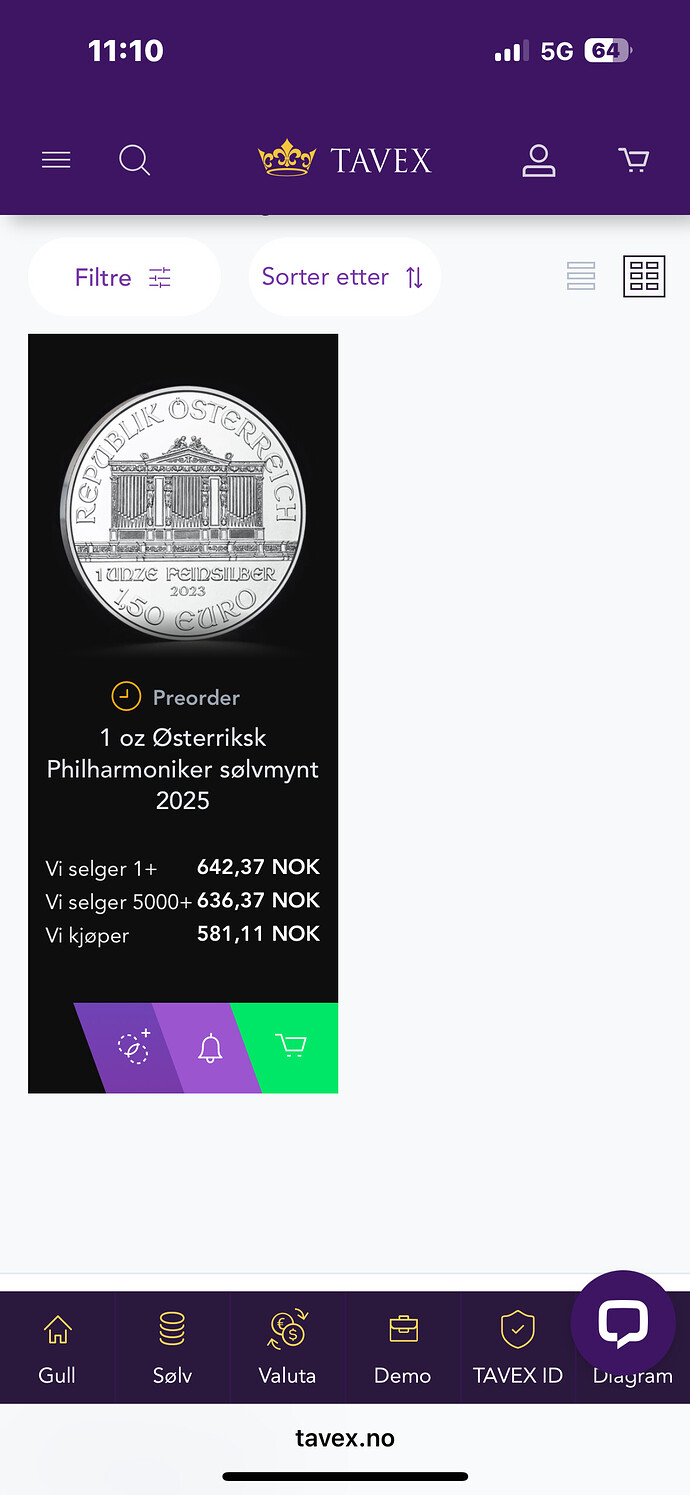
Task: Add Philharmoniker coin to cart
Action: 291,1047
